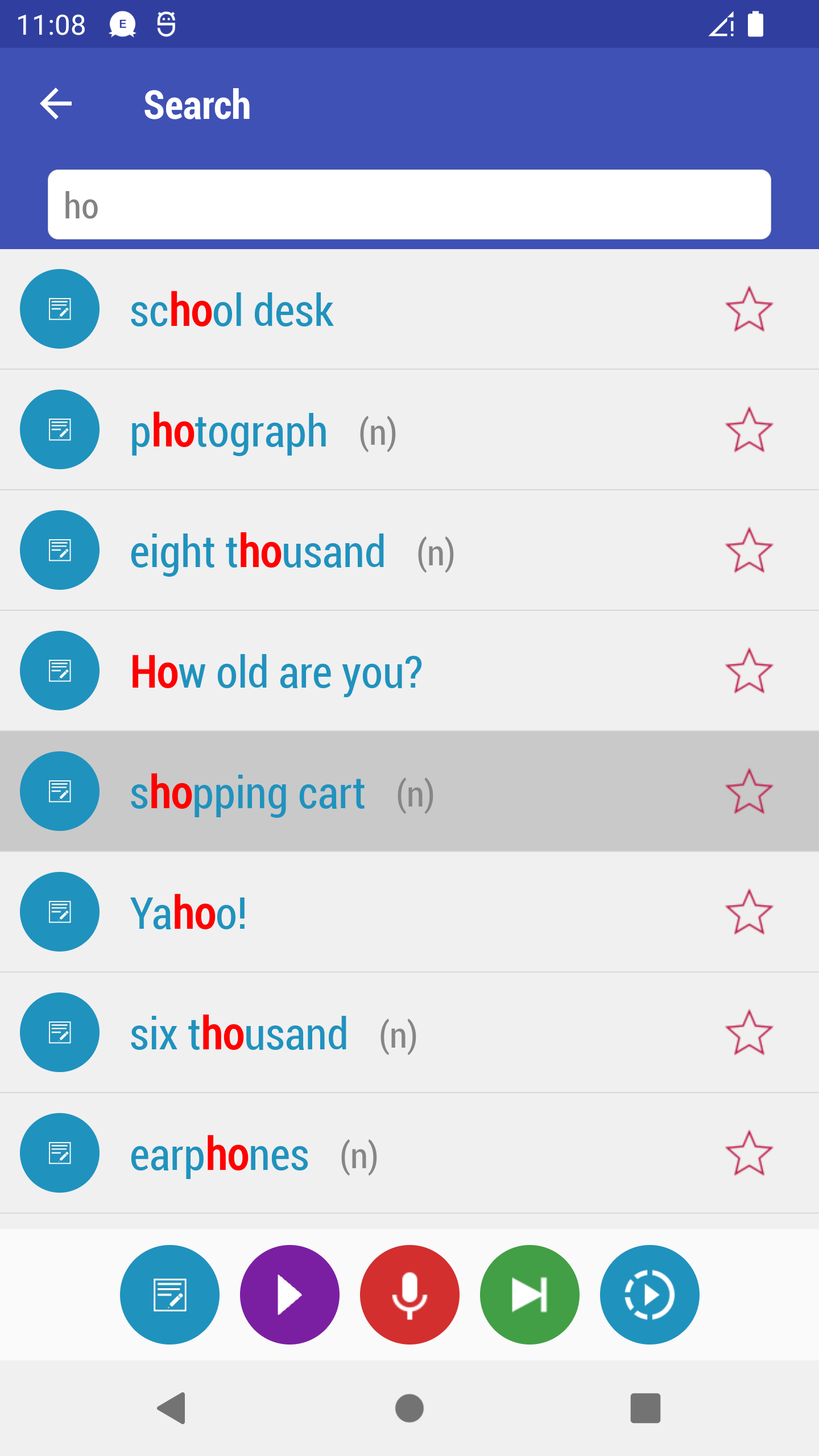Start recording with the red microphone
Image resolution: width=819 pixels, height=1456 pixels.
tap(409, 1294)
